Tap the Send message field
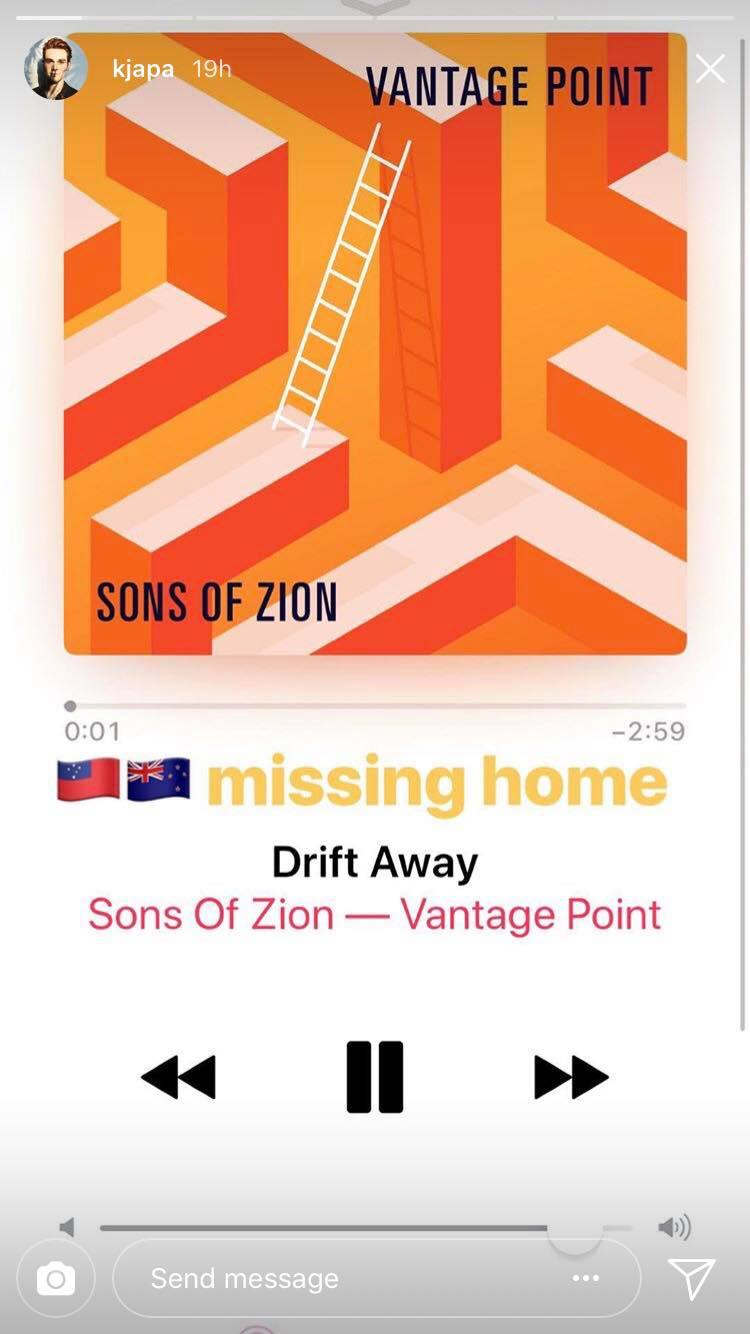 pyautogui.click(x=340, y=1278)
